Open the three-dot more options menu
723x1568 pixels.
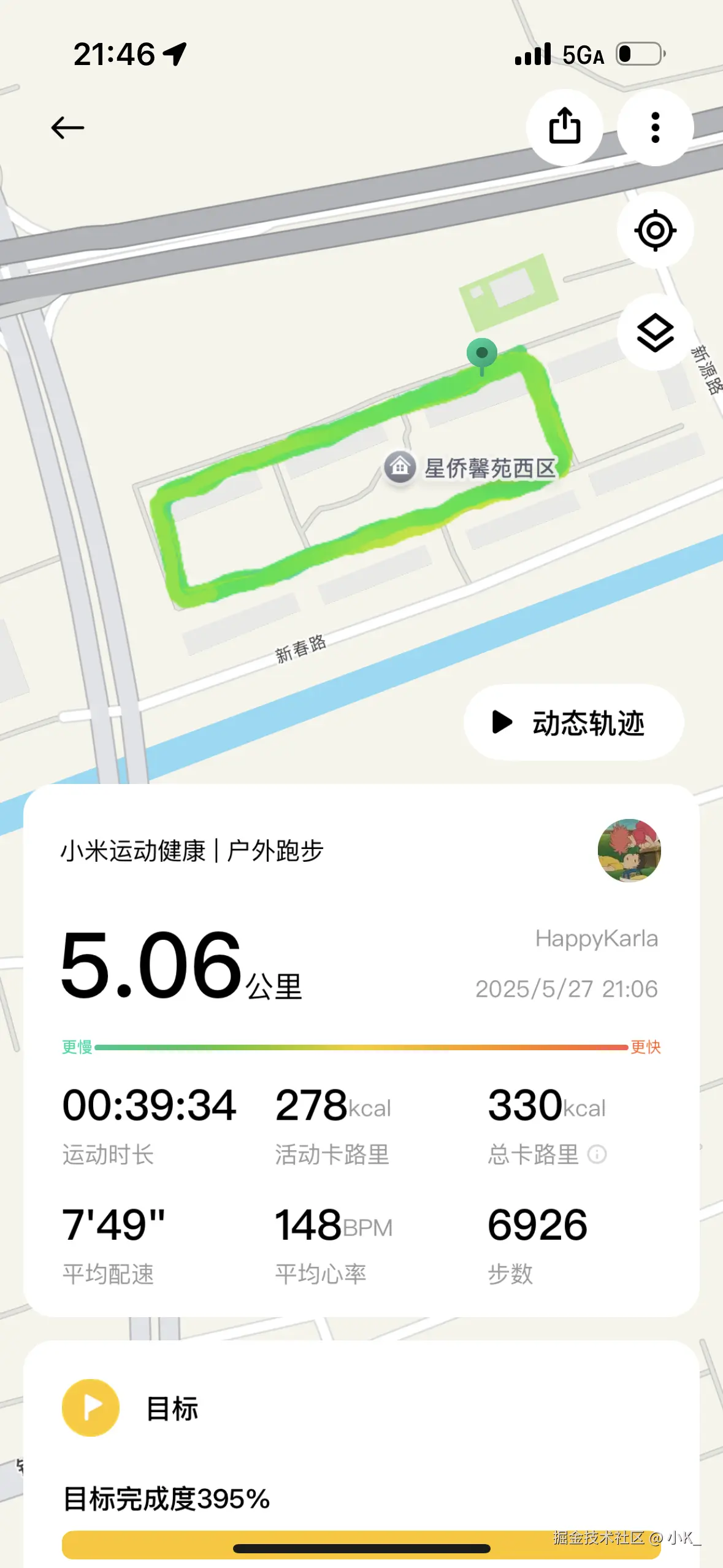(x=654, y=127)
